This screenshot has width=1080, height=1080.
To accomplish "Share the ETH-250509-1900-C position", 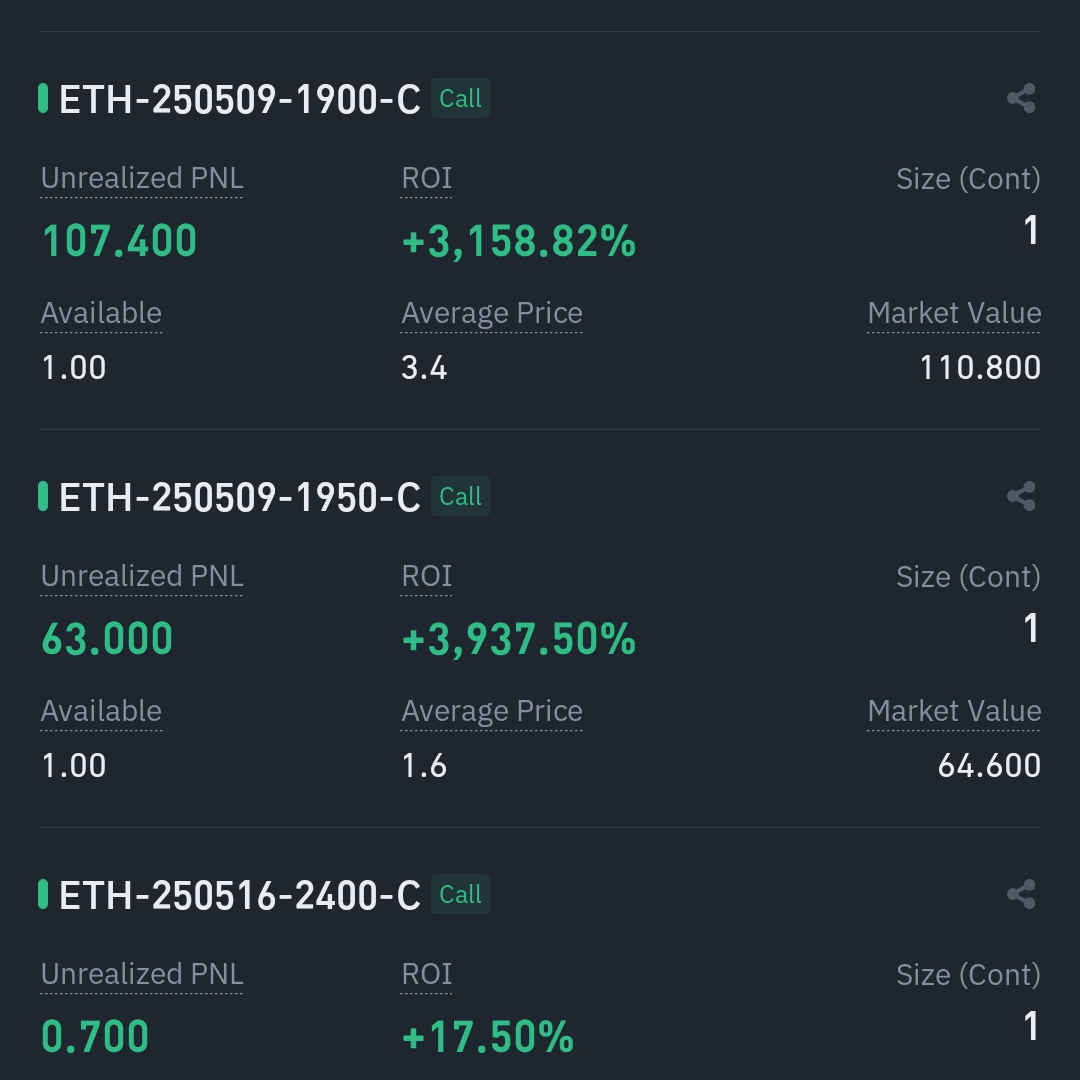I will (1021, 98).
